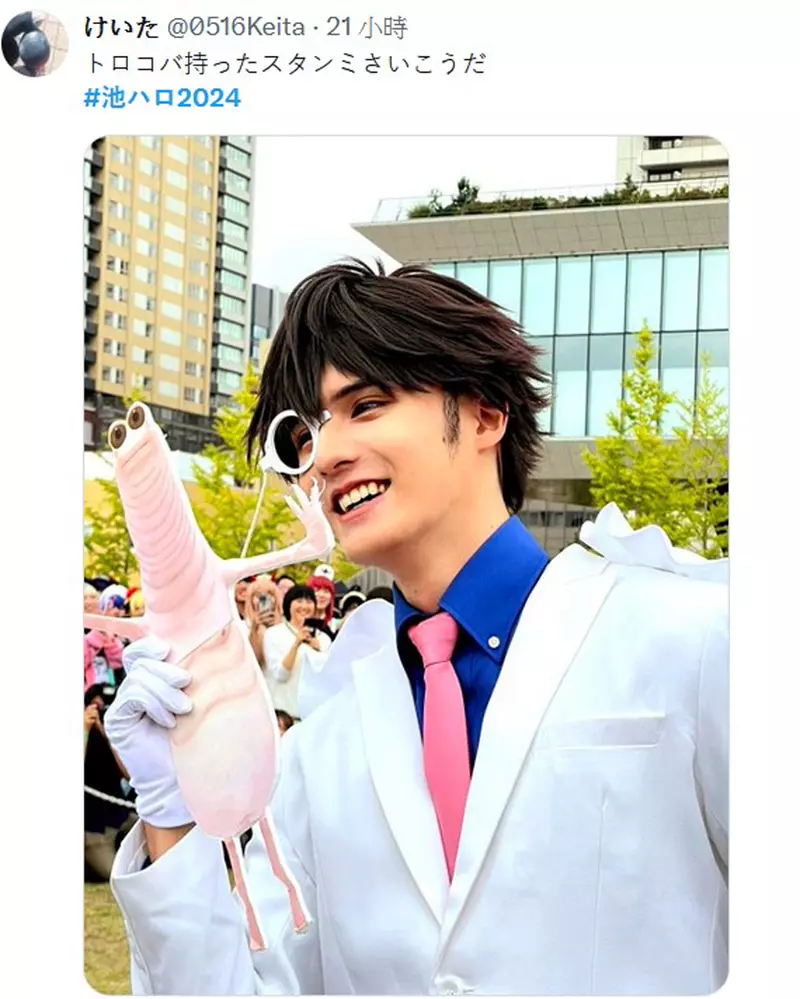The width and height of the screenshot is (800, 999).
Task: View the cosplay photo in the tweet
Action: click(x=406, y=565)
